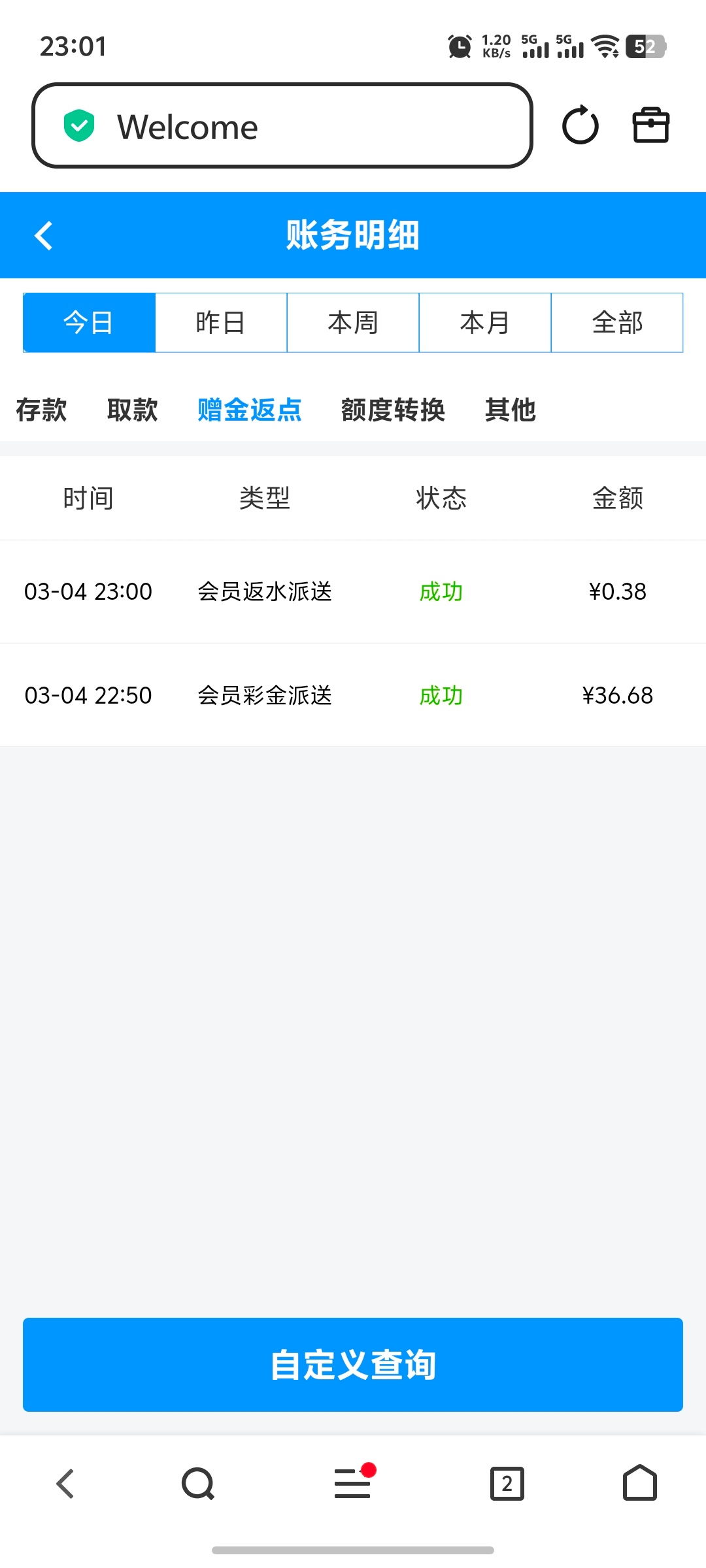The width and height of the screenshot is (706, 1568).
Task: Open the toolbox icon
Action: (x=651, y=125)
